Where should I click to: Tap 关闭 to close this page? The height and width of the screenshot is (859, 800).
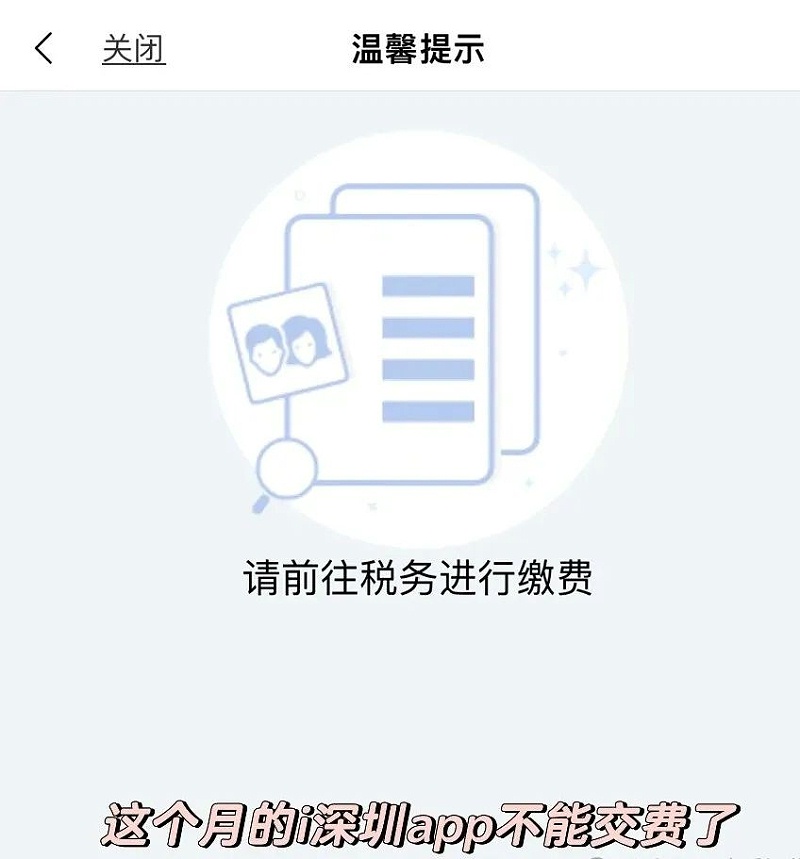point(133,48)
